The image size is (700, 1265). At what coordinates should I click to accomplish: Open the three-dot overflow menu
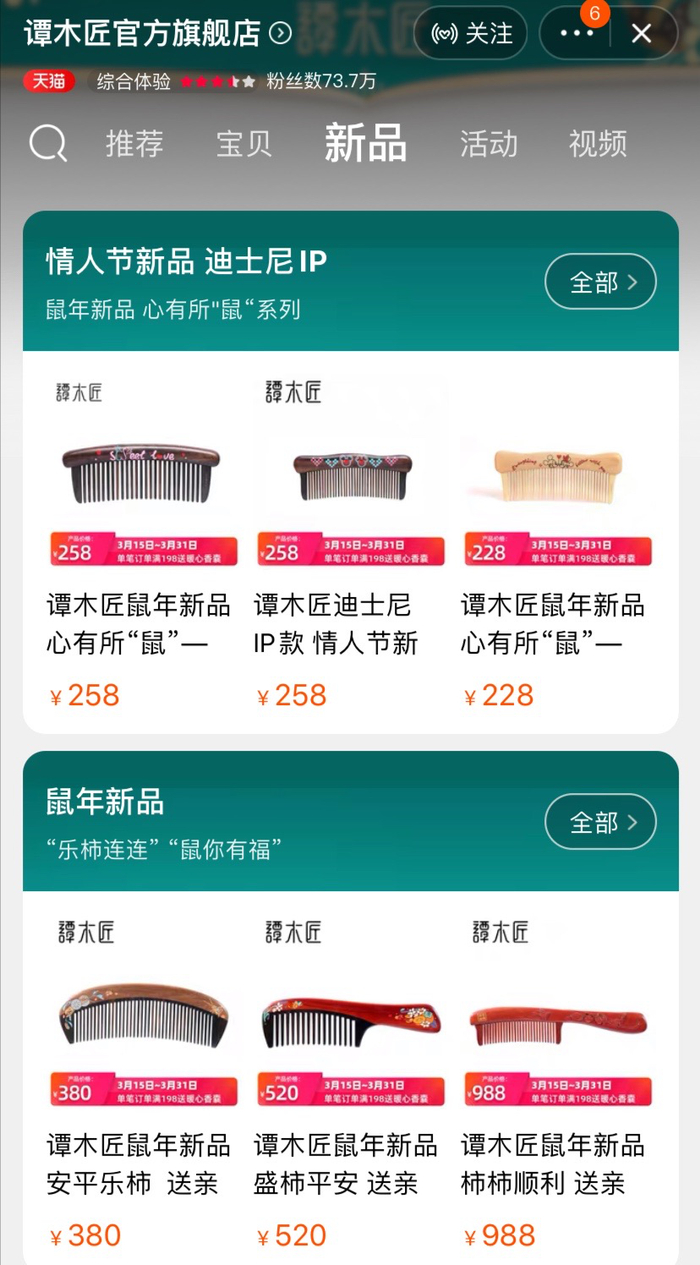pos(576,33)
